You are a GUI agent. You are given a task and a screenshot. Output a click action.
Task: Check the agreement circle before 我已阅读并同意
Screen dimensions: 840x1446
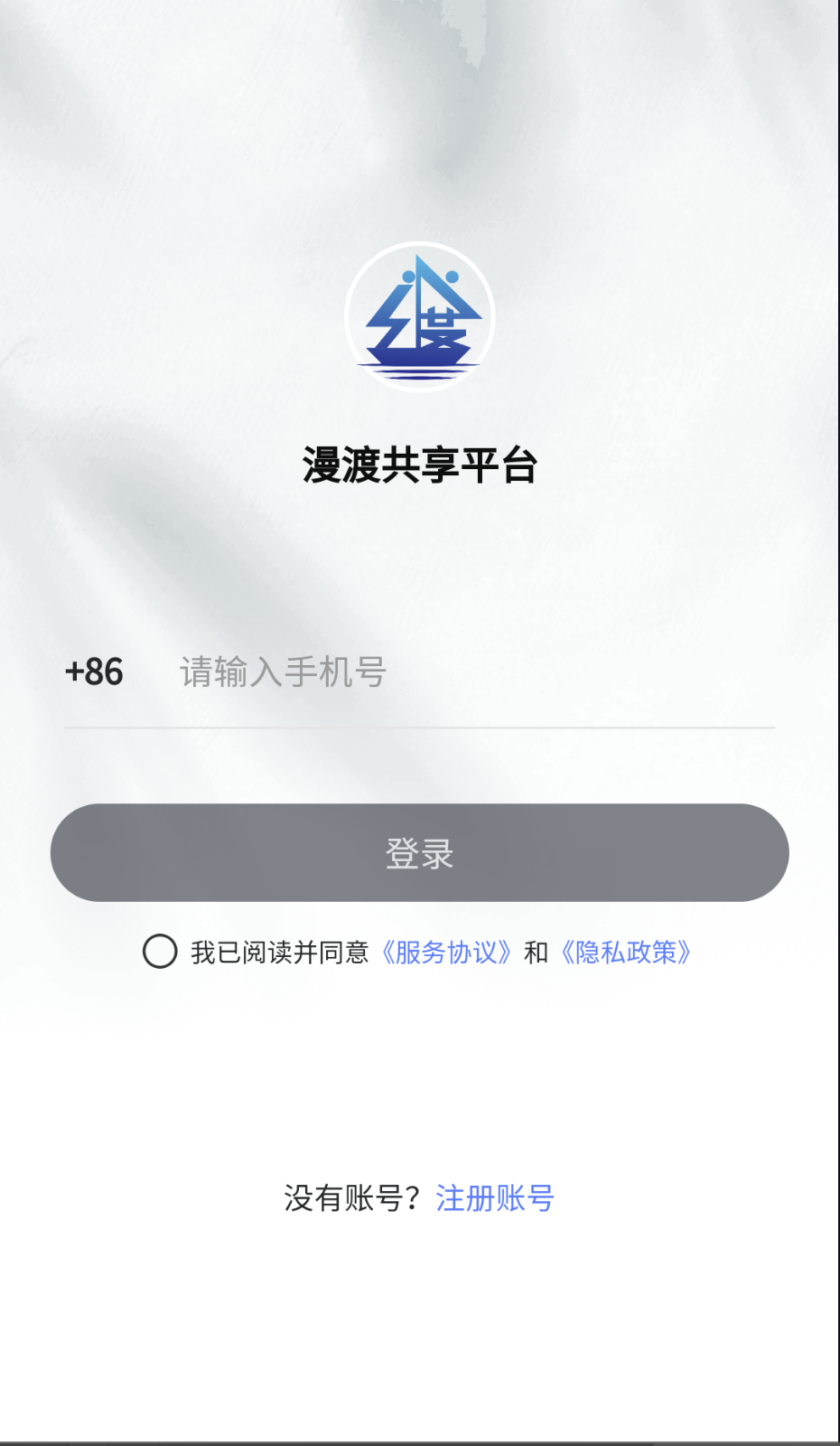pyautogui.click(x=160, y=952)
